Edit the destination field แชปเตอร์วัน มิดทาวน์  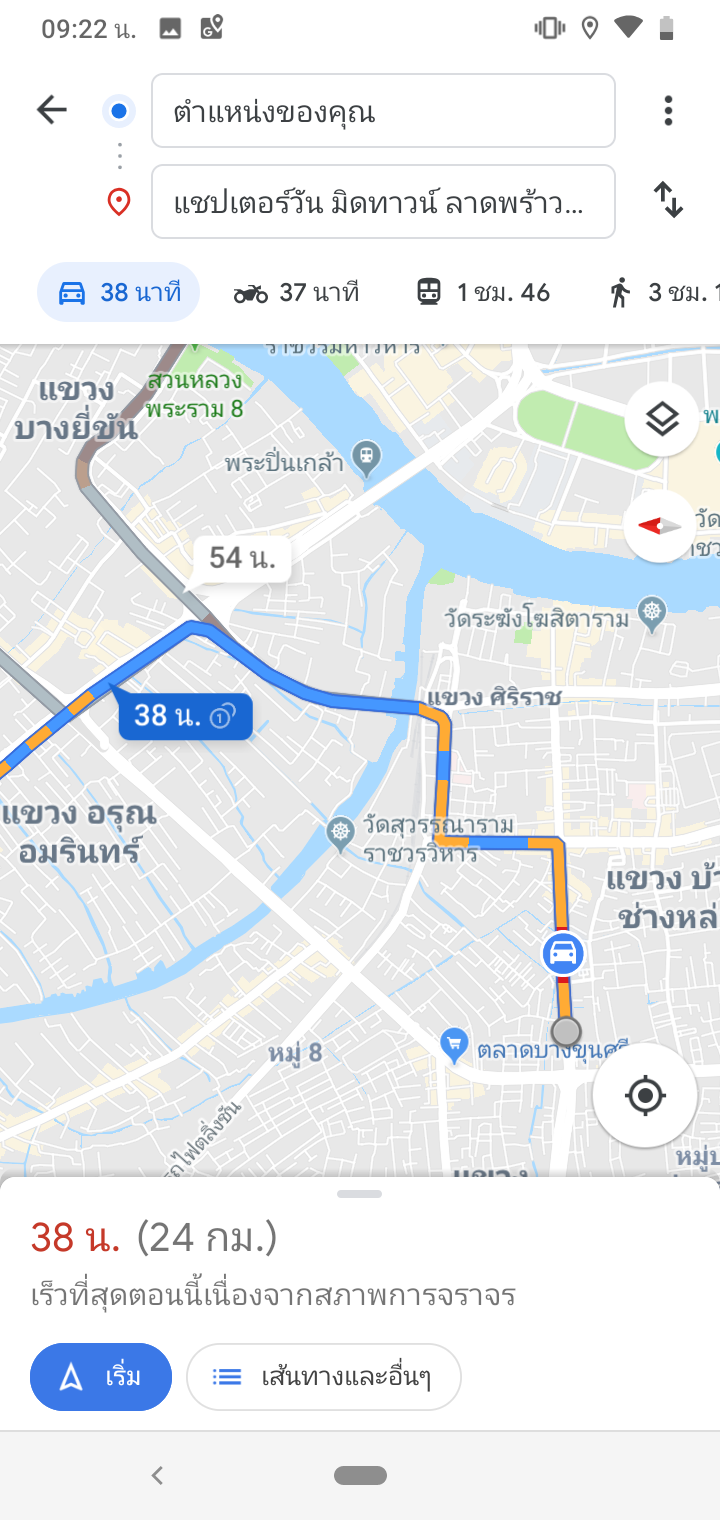tap(383, 202)
